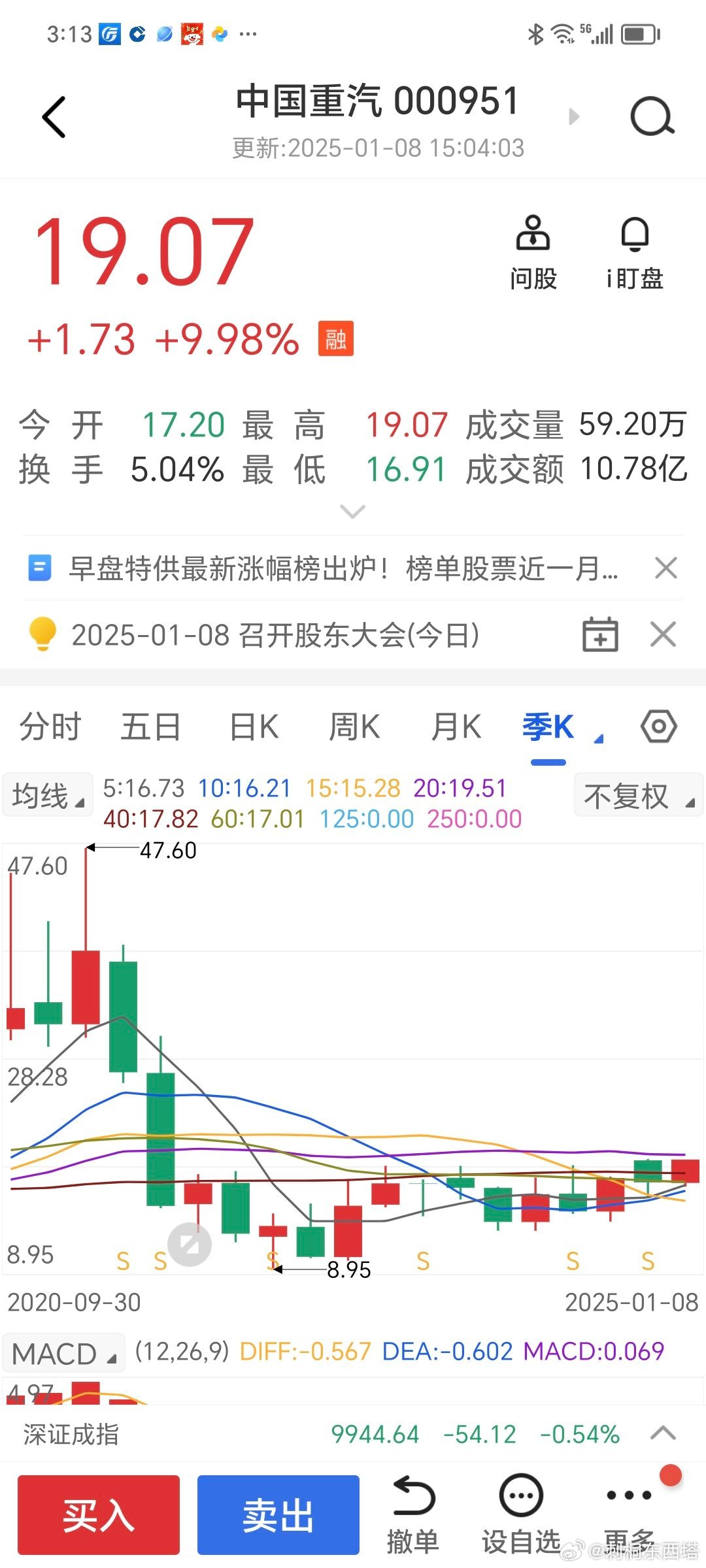Go back using the top-left arrow
The image size is (706, 1568).
coord(54,118)
